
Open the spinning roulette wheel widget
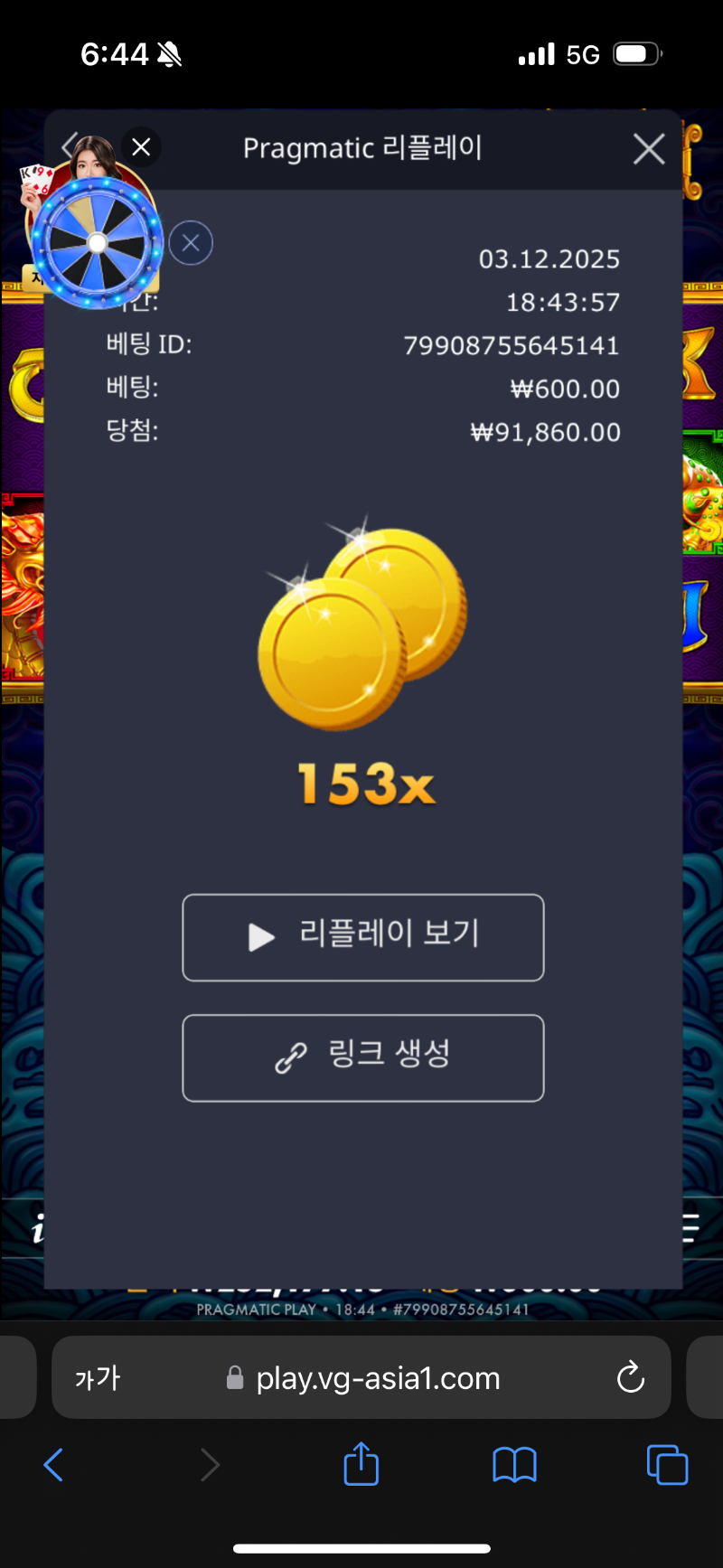pyautogui.click(x=97, y=243)
